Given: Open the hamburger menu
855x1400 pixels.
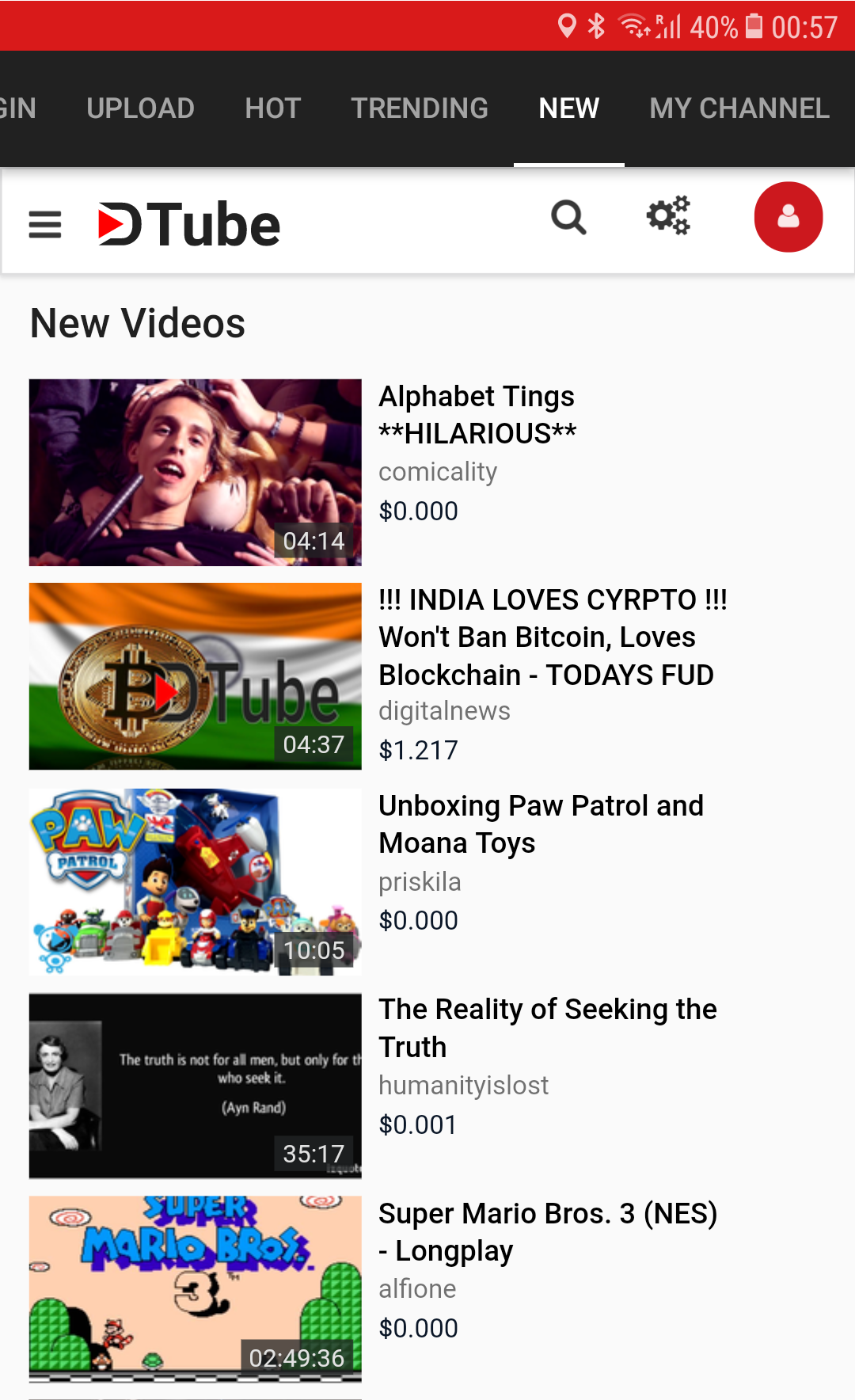Looking at the screenshot, I should click(45, 224).
